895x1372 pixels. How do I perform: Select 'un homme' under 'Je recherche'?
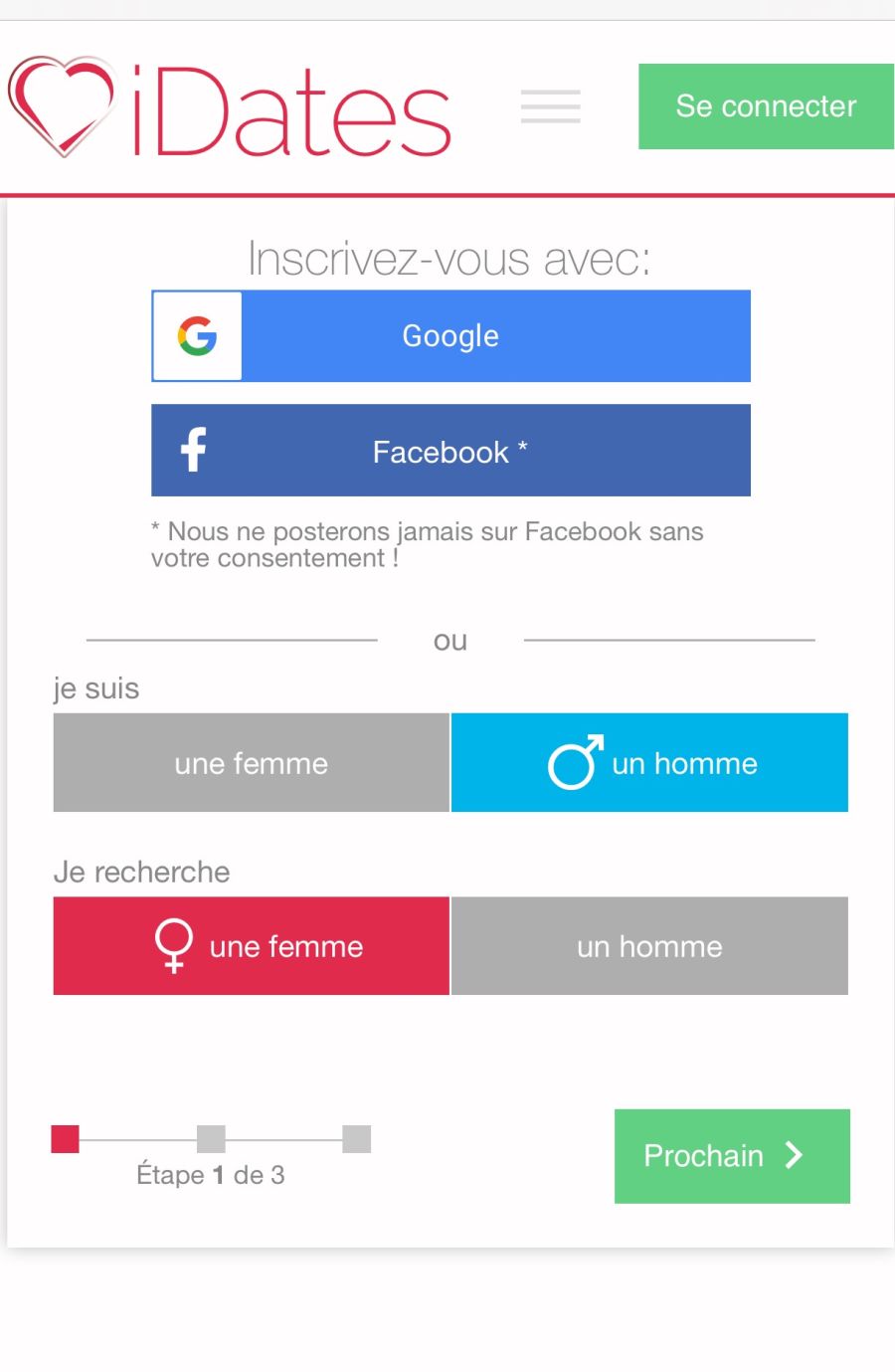pos(649,945)
